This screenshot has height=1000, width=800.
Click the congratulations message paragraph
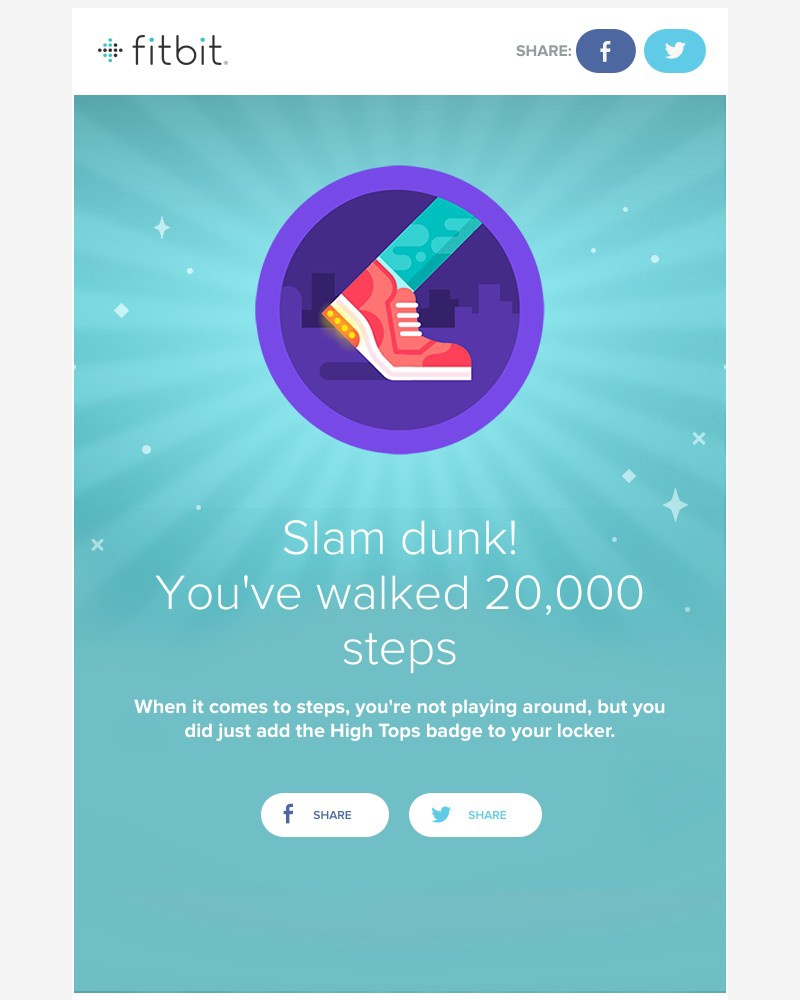(400, 718)
